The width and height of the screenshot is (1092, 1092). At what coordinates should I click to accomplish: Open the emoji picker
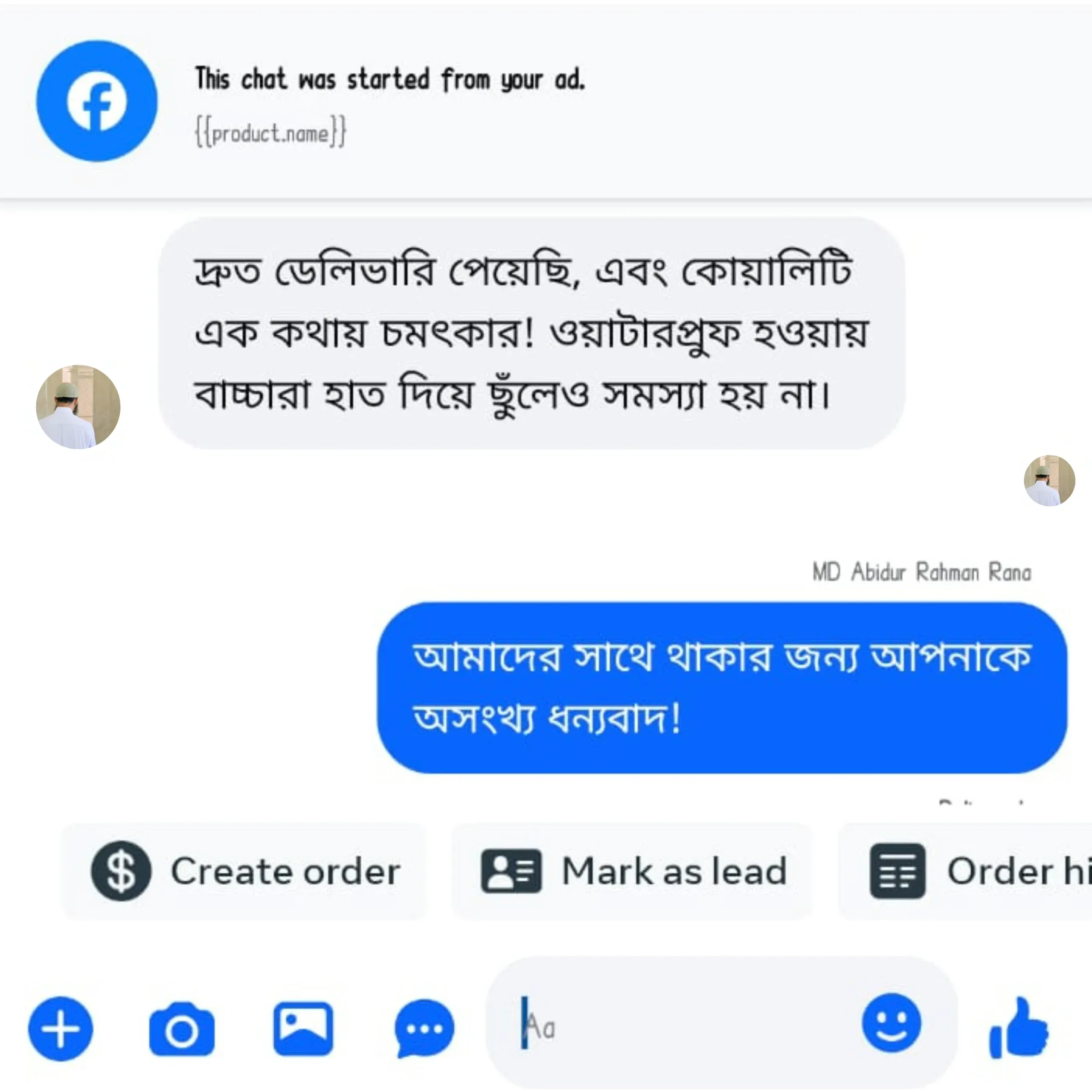coord(892,1023)
